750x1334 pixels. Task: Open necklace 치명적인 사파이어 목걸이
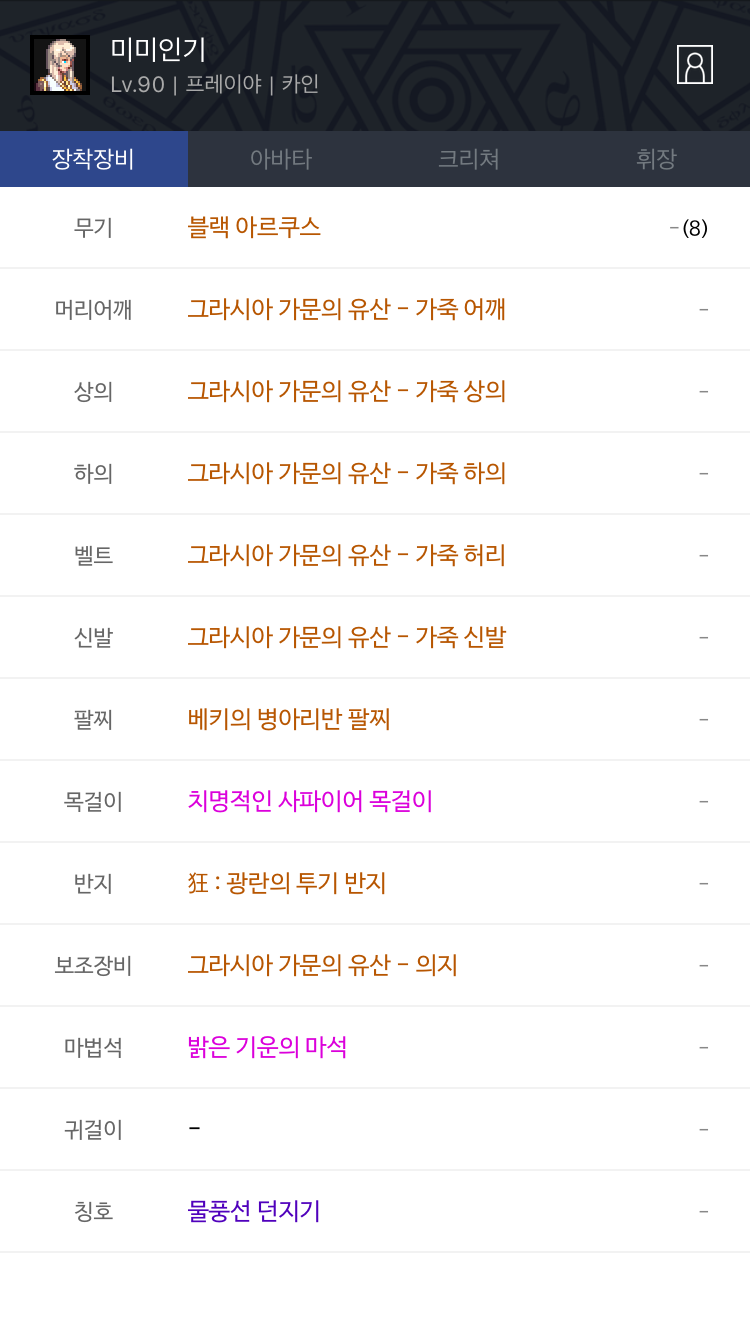click(x=310, y=802)
